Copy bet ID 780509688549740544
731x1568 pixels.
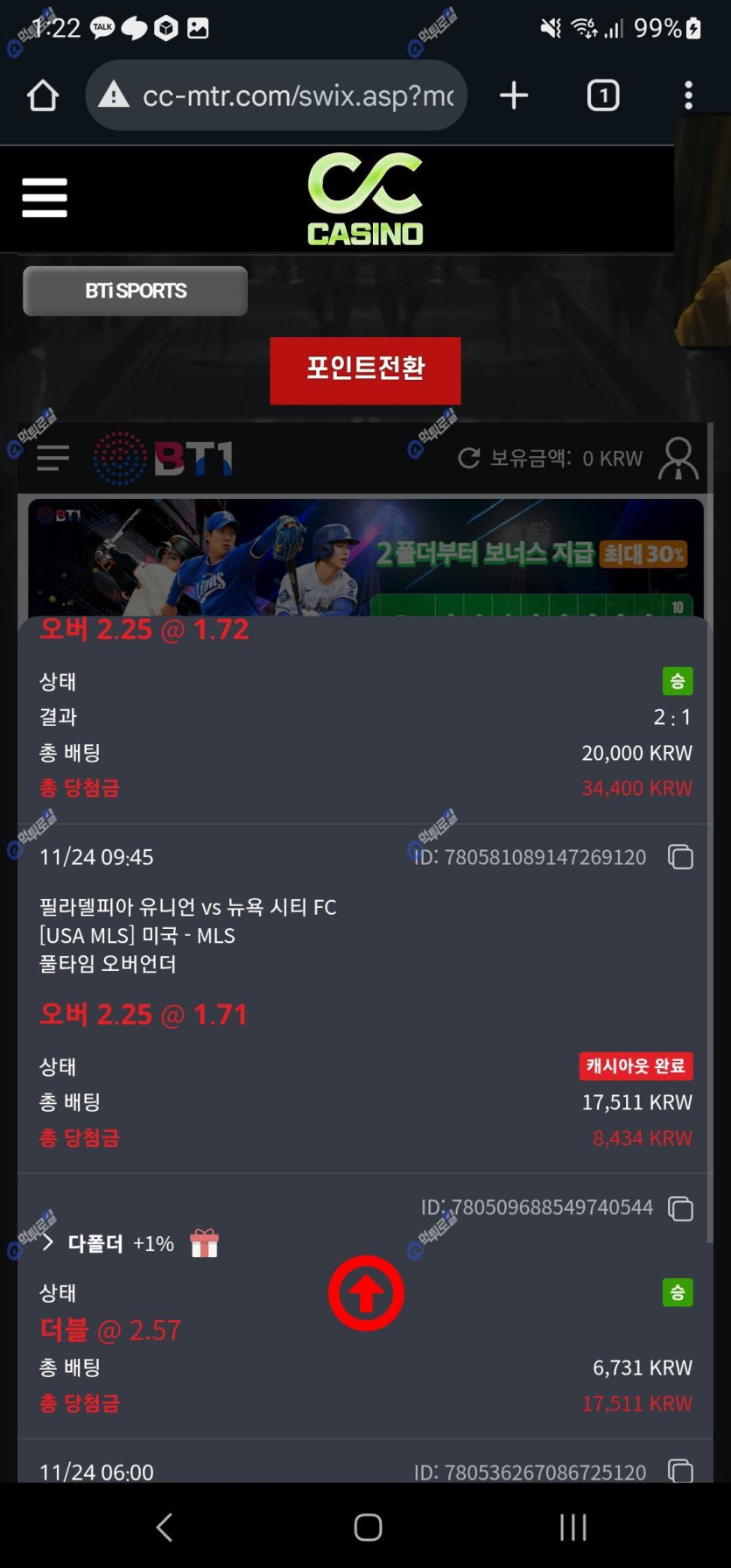point(680,1208)
